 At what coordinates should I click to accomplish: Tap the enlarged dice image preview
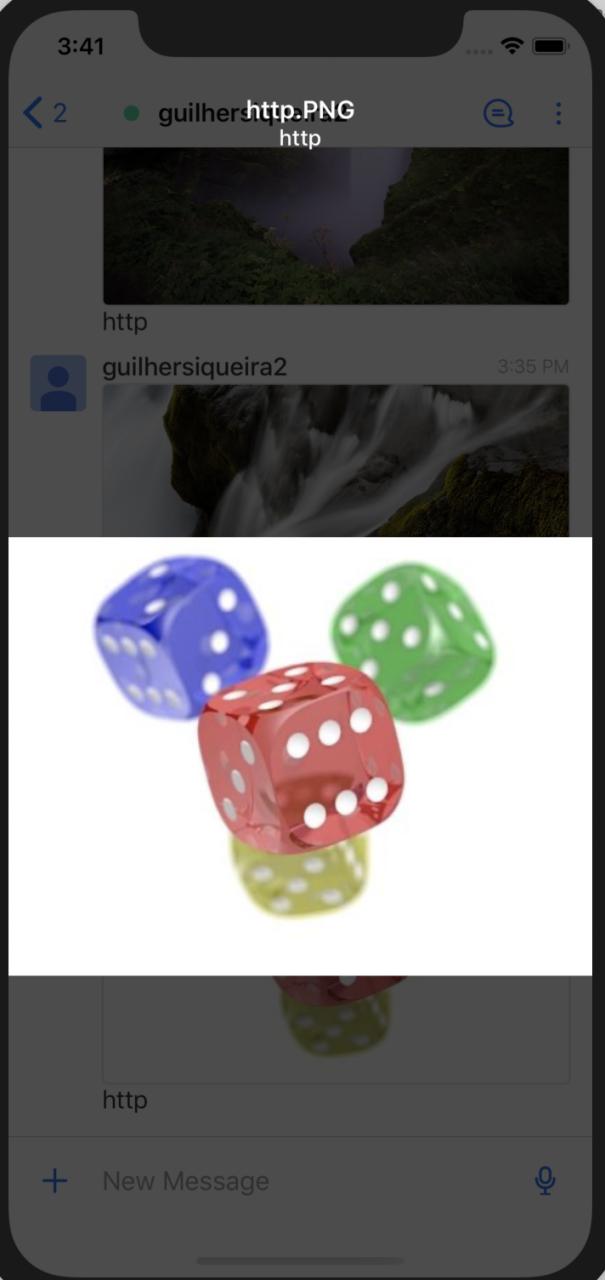click(300, 755)
